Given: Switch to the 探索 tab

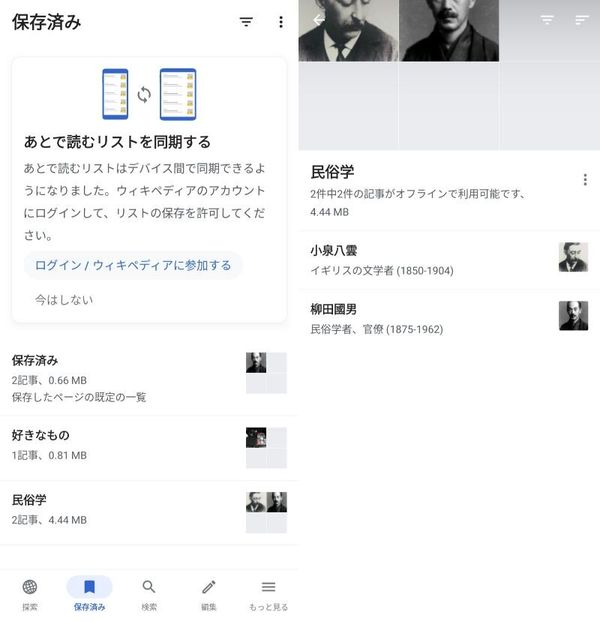Looking at the screenshot, I should pos(30,594).
